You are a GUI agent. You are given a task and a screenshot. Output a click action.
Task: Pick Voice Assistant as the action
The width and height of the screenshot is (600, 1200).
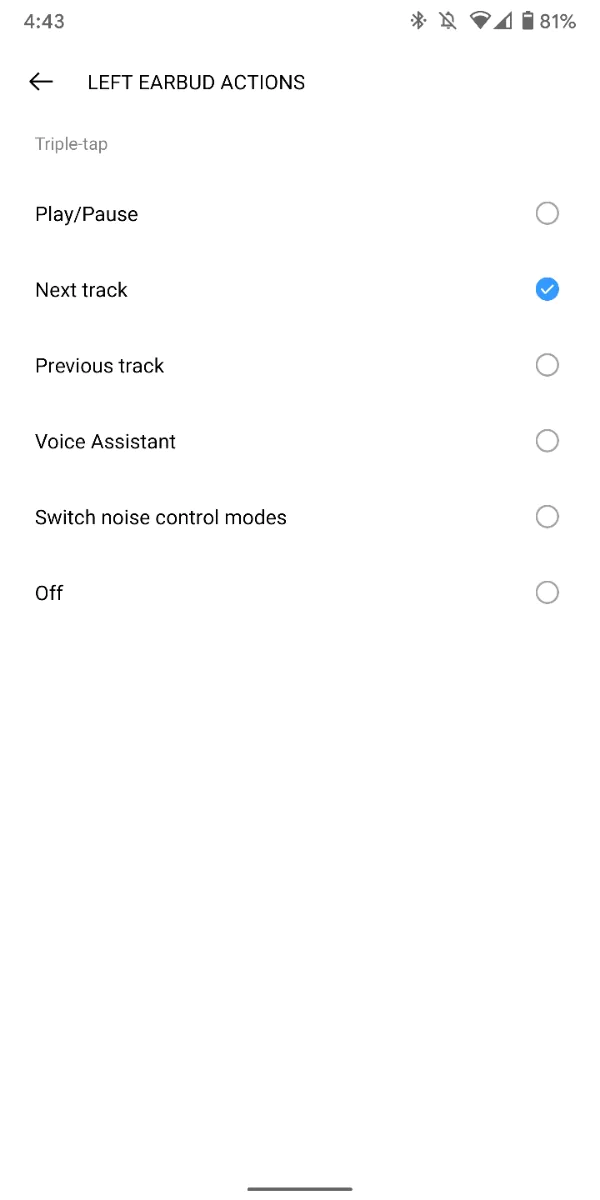coord(300,441)
